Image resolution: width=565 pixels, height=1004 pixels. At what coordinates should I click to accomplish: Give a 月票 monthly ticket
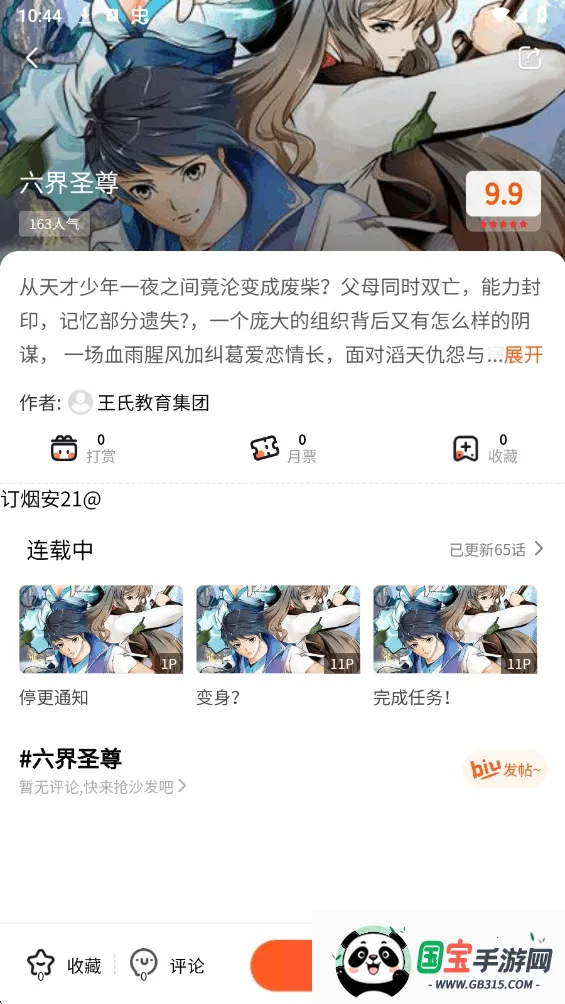pos(283,449)
